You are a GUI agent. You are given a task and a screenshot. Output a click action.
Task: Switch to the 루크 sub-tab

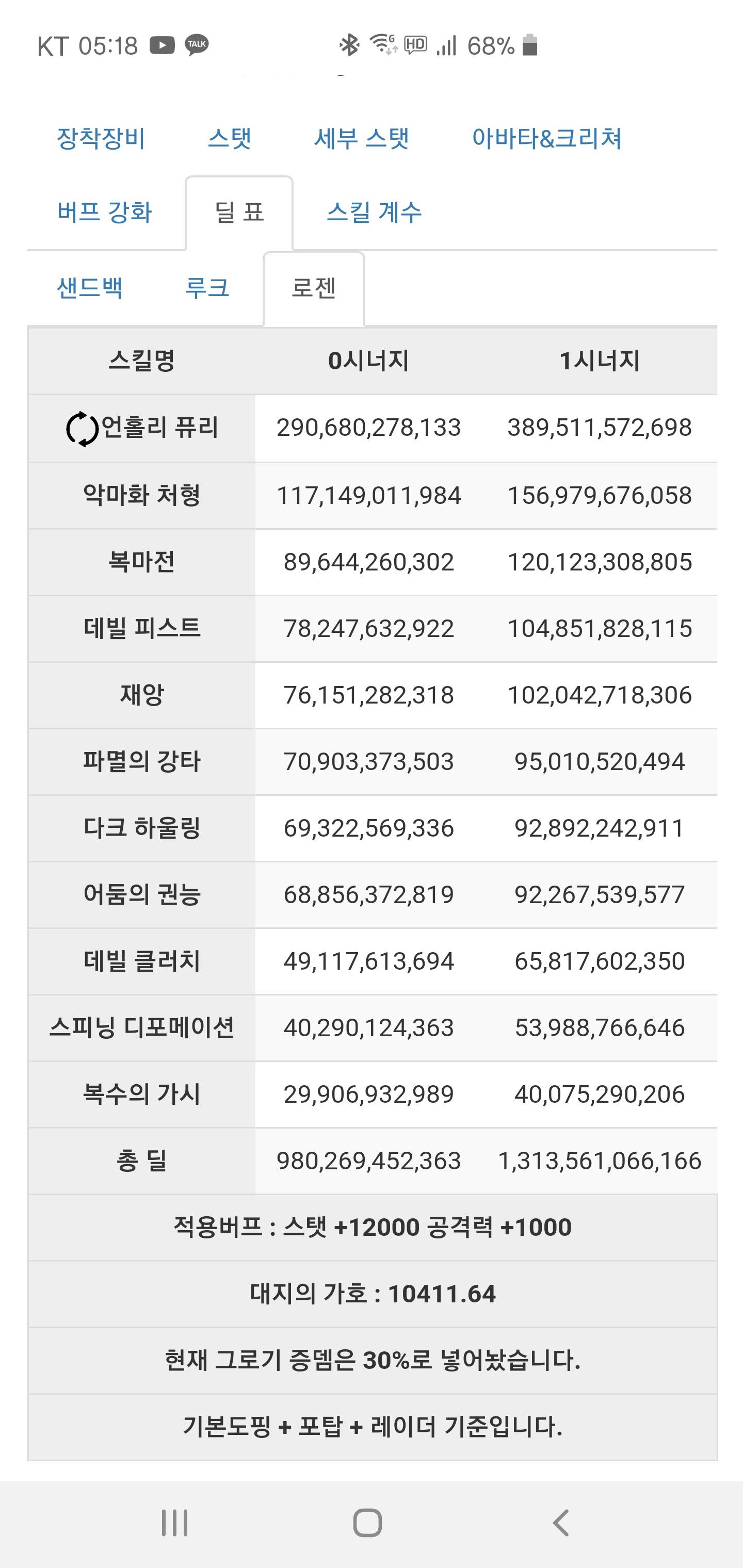click(x=207, y=288)
